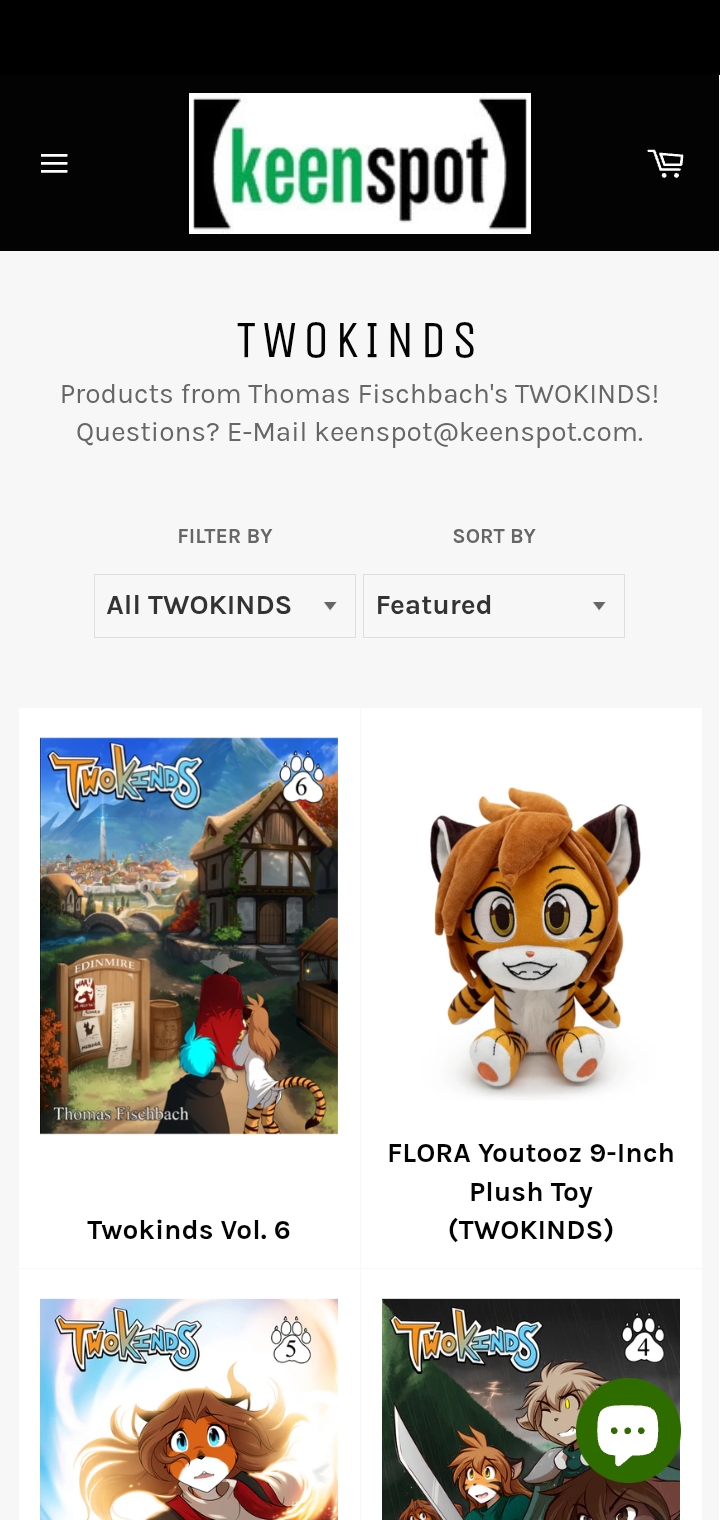The height and width of the screenshot is (1520, 720).
Task: Expand the Featured sort dropdown
Action: click(x=494, y=606)
